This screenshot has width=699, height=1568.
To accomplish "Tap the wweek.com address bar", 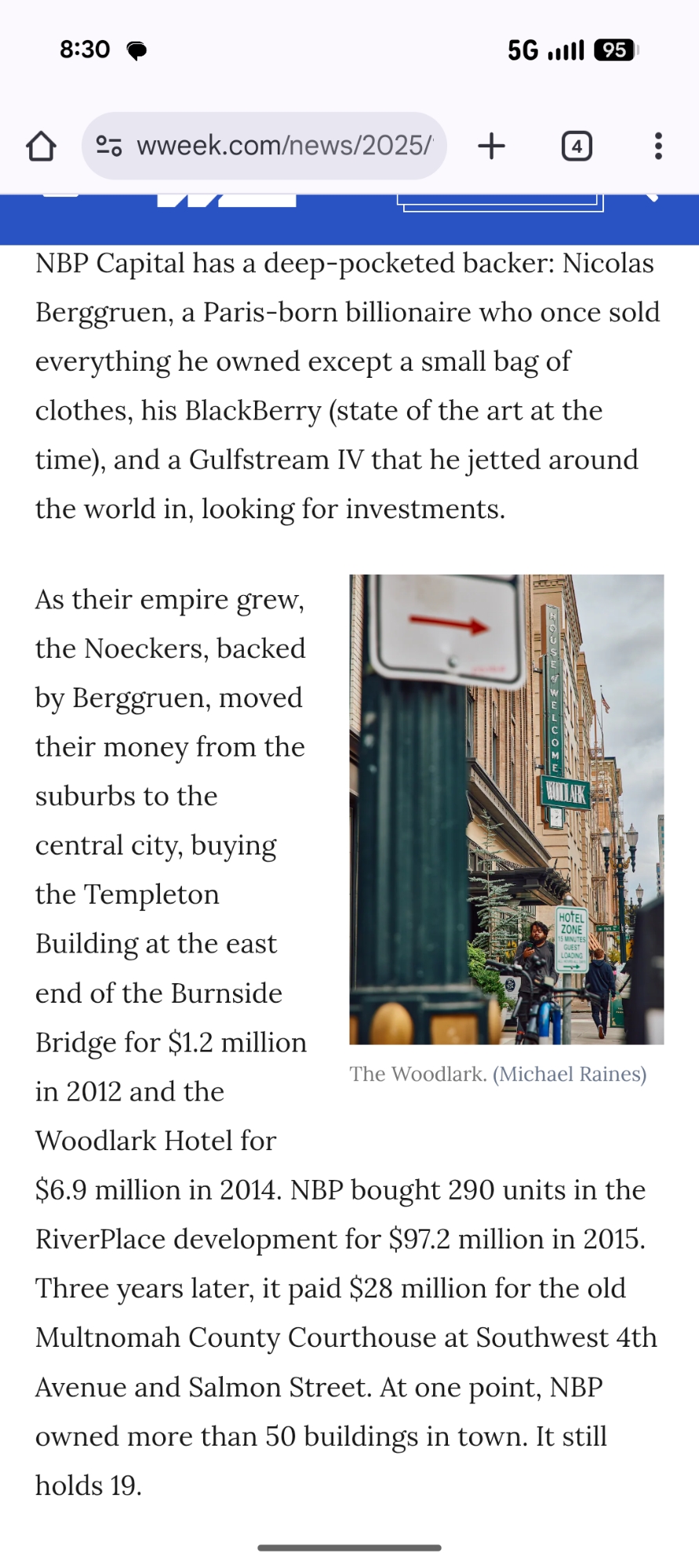I will [284, 146].
